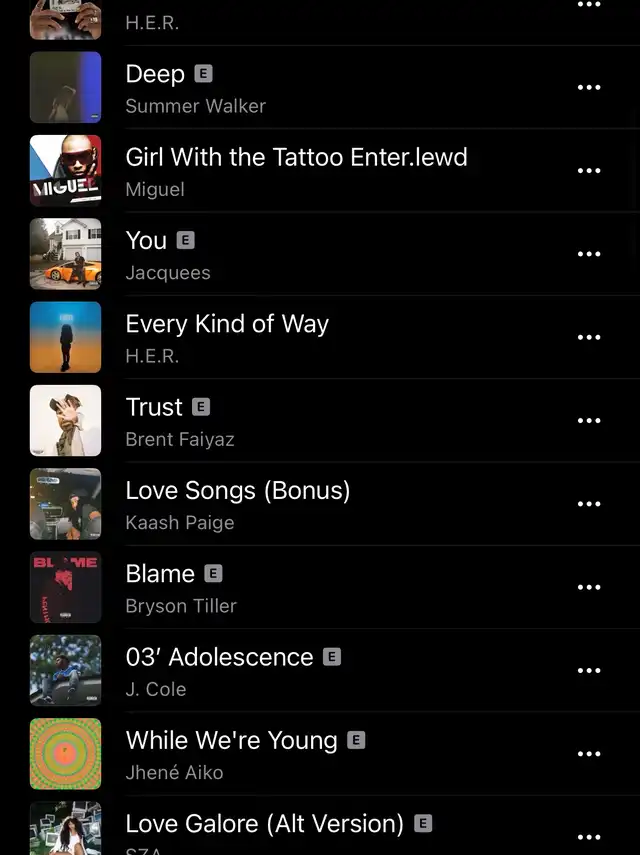Open more options for Every Kind of Way

[x=589, y=337]
